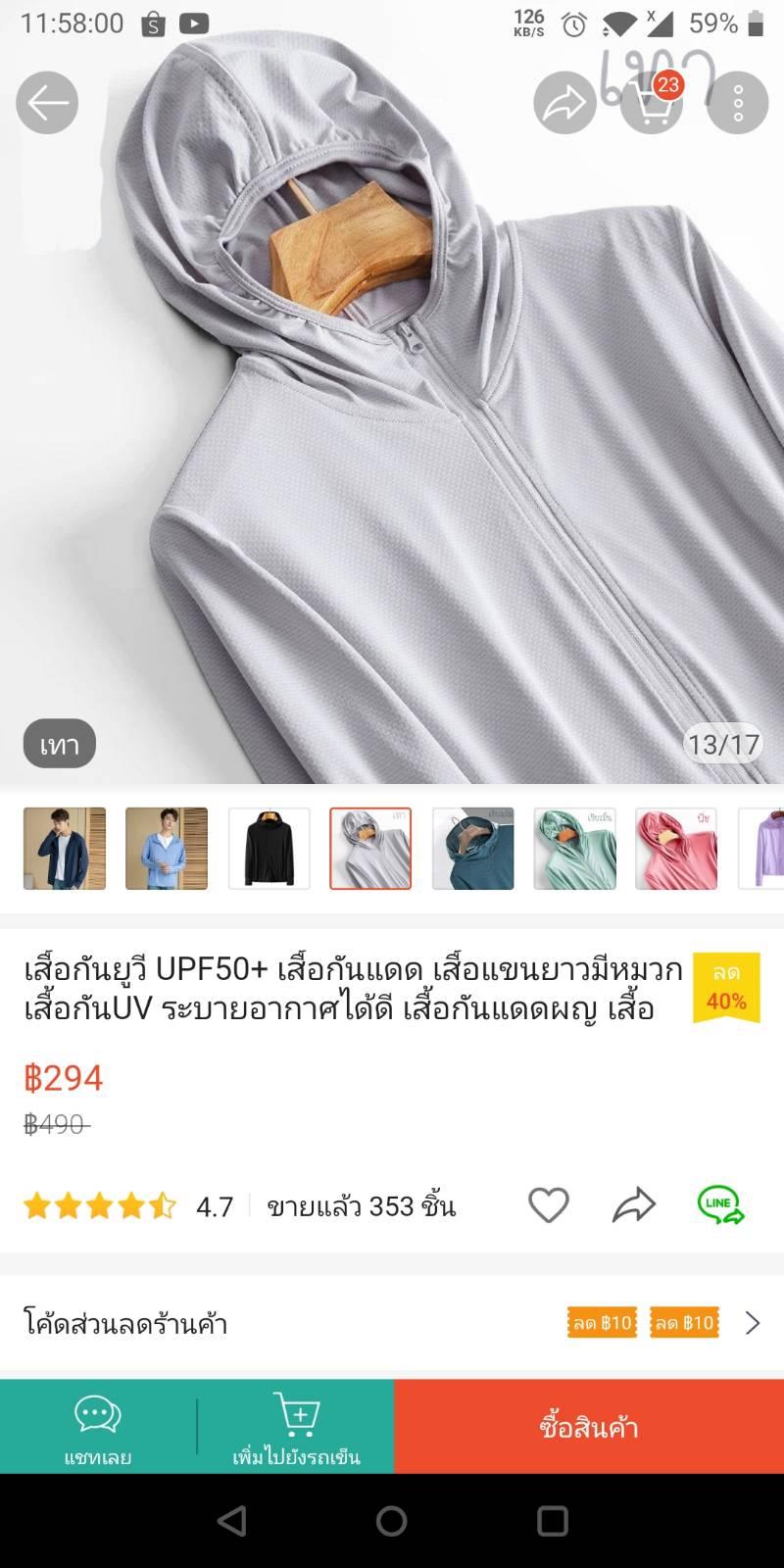Open the system recent apps view

pos(553,1521)
